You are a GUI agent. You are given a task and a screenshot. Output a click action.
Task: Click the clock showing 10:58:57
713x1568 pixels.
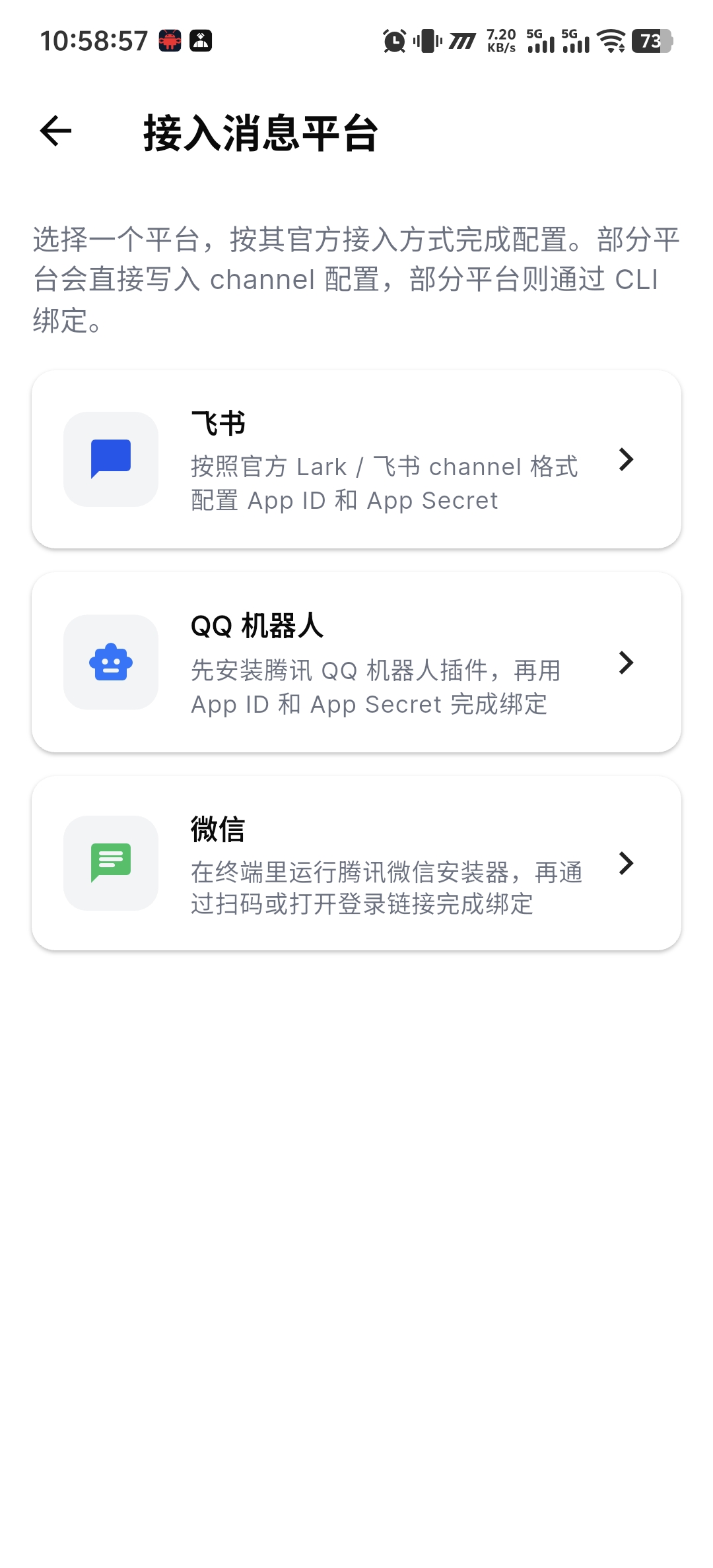coord(94,41)
